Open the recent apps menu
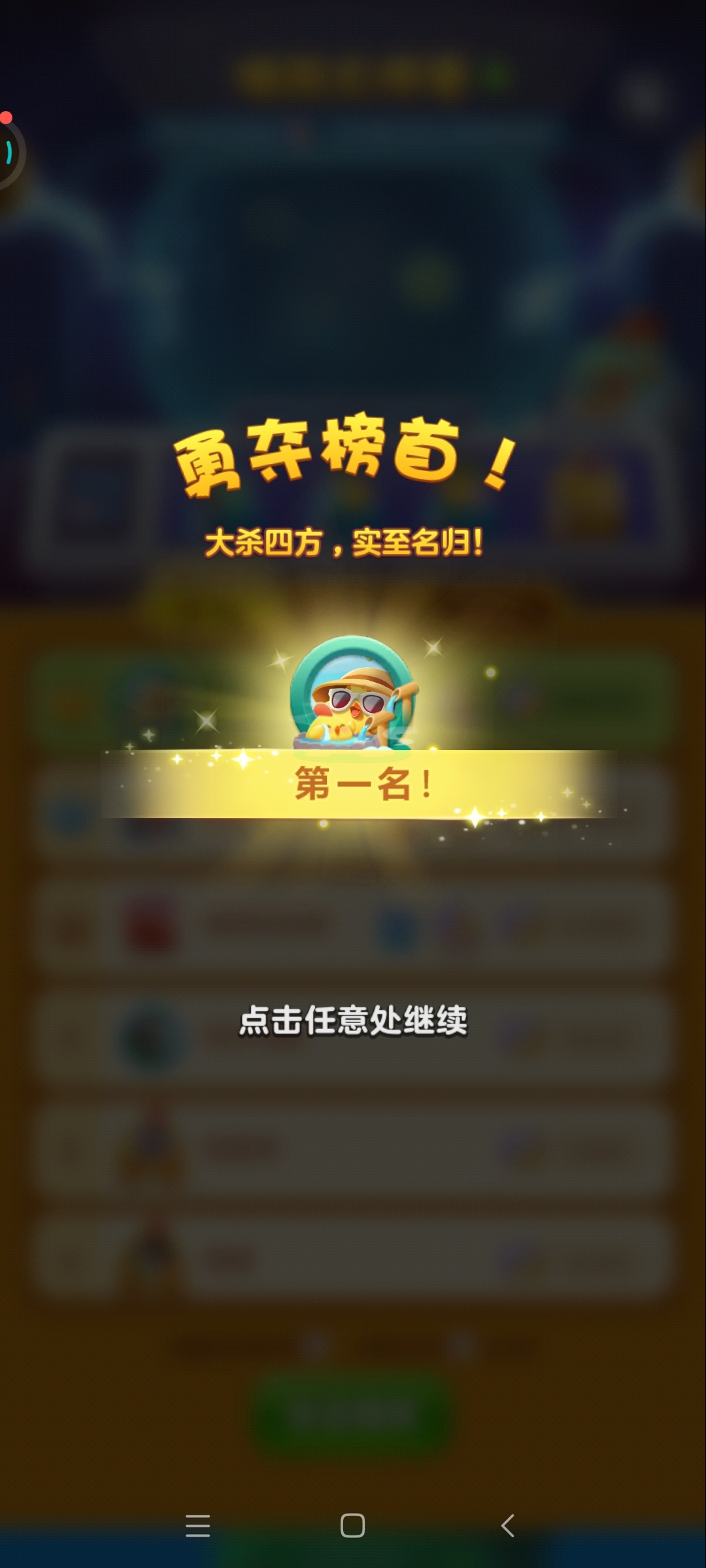Image resolution: width=706 pixels, height=1568 pixels. [197, 1526]
